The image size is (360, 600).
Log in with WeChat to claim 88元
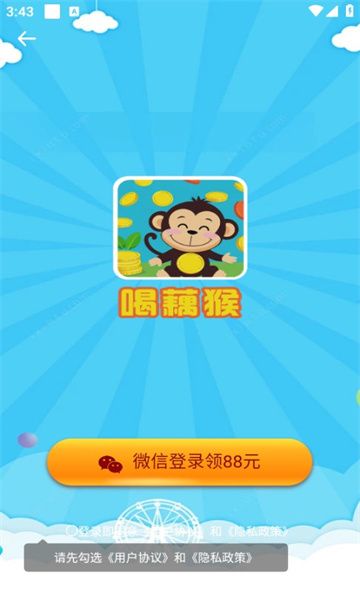(x=180, y=462)
